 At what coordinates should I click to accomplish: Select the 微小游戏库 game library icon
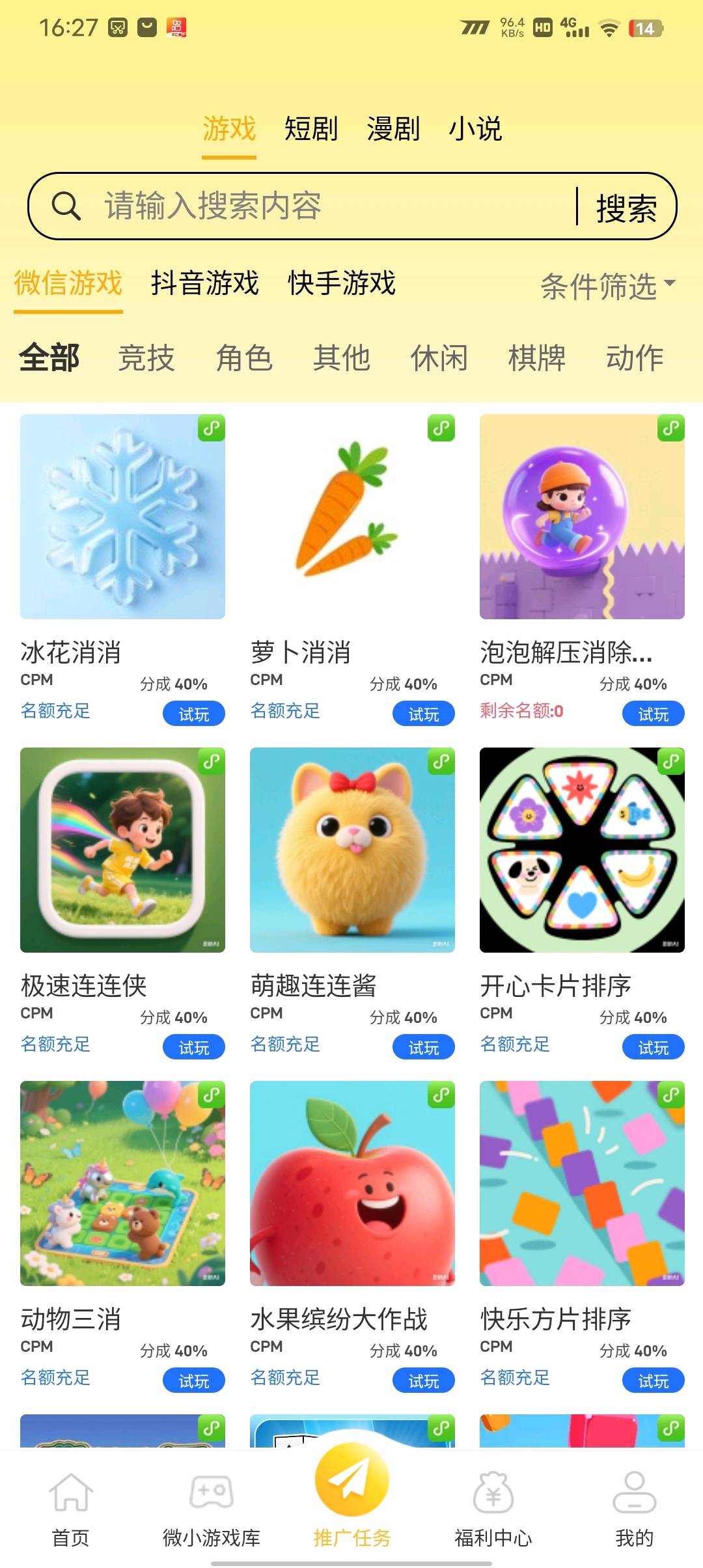tap(210, 1491)
